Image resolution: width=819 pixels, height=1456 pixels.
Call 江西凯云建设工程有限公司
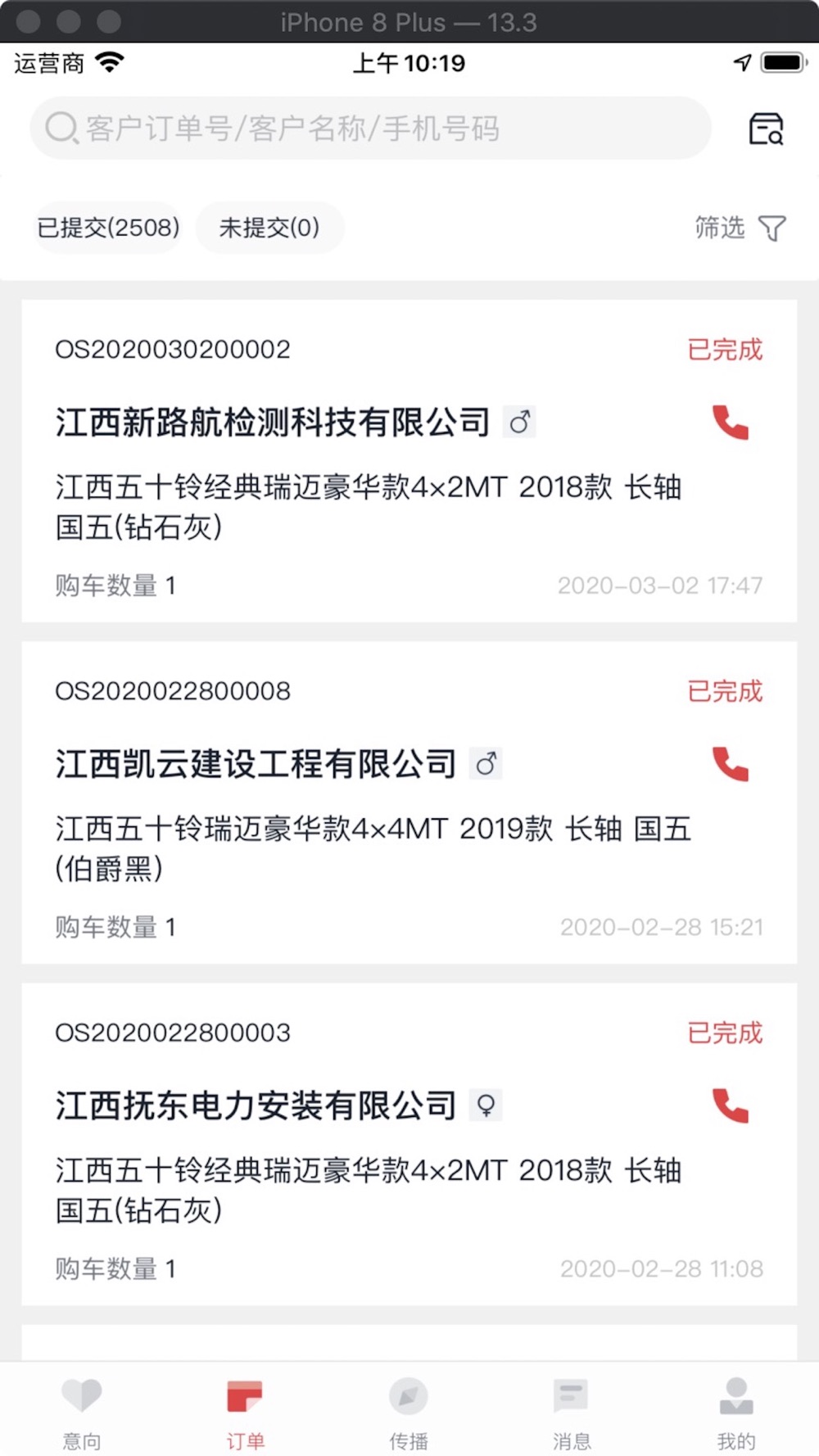(x=731, y=764)
